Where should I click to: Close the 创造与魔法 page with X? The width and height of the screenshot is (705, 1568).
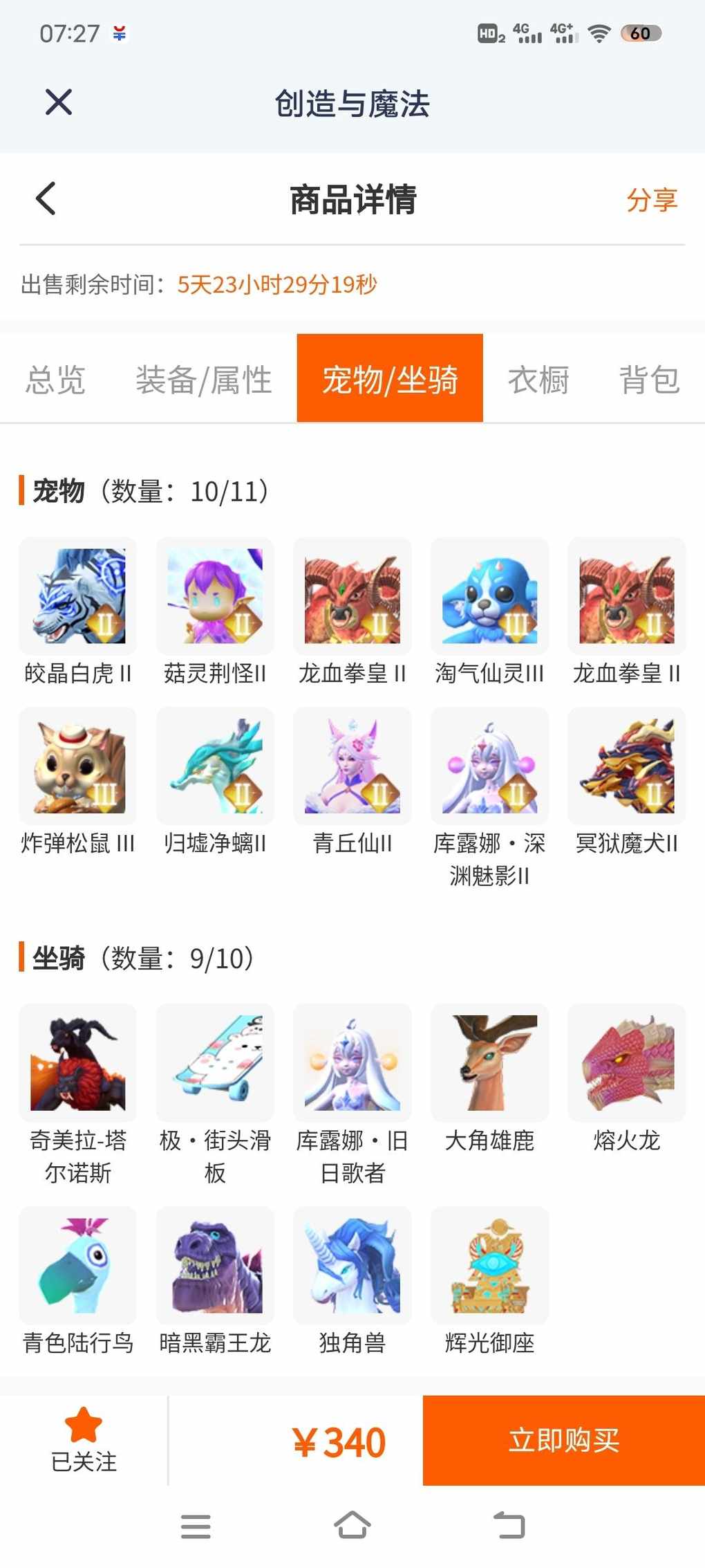(59, 102)
